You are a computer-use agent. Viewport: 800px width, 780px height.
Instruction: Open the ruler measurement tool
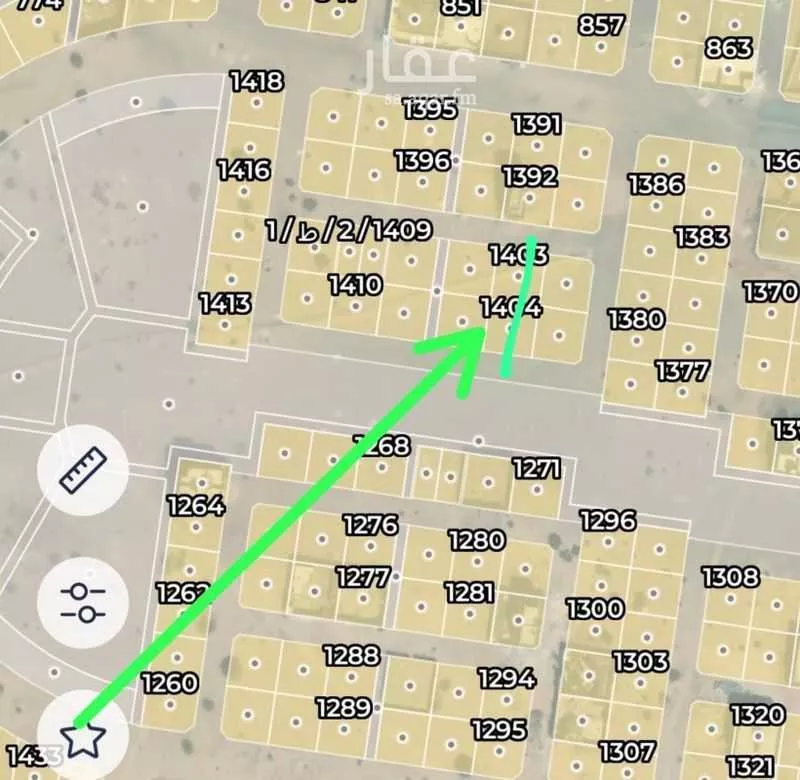coord(83,471)
